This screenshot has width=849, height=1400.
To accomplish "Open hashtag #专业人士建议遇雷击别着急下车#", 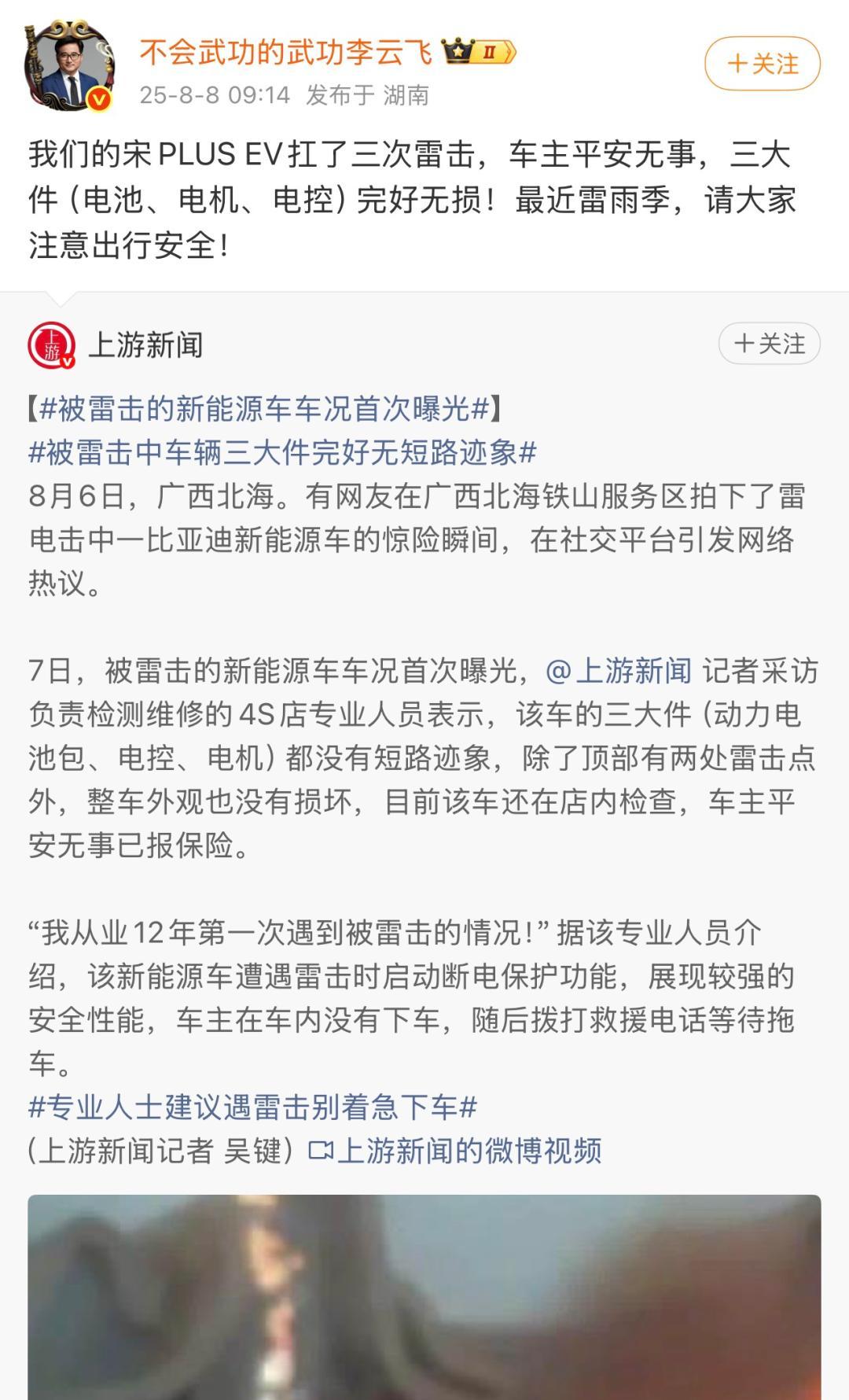I will click(252, 1107).
